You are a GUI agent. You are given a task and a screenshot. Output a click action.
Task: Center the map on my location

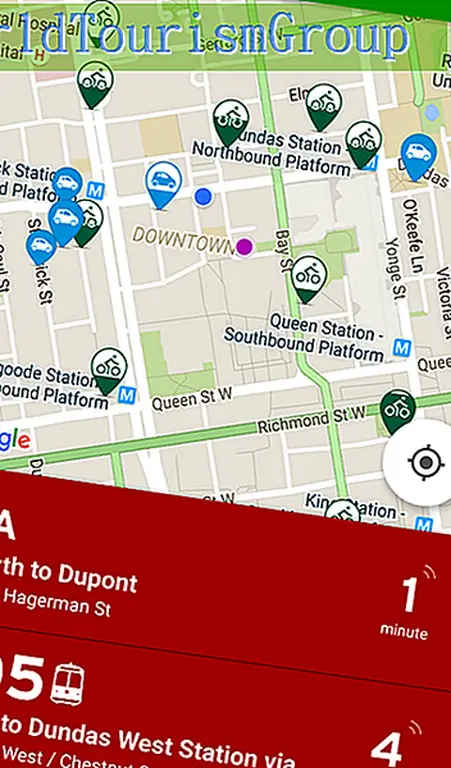click(425, 462)
